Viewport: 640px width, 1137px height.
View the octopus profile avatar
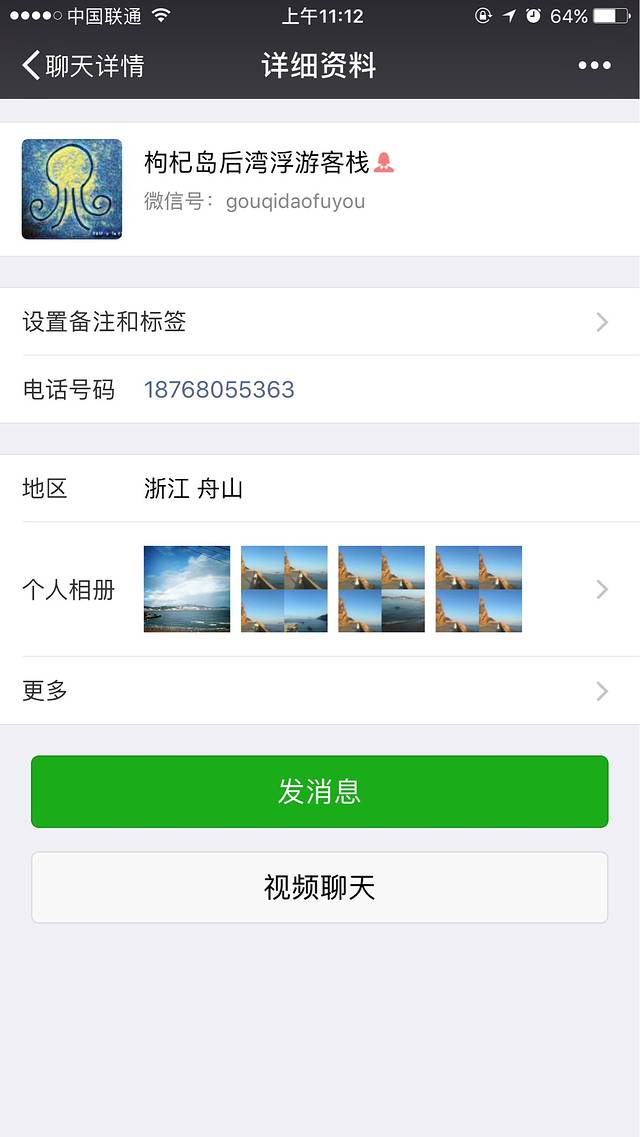(72, 189)
